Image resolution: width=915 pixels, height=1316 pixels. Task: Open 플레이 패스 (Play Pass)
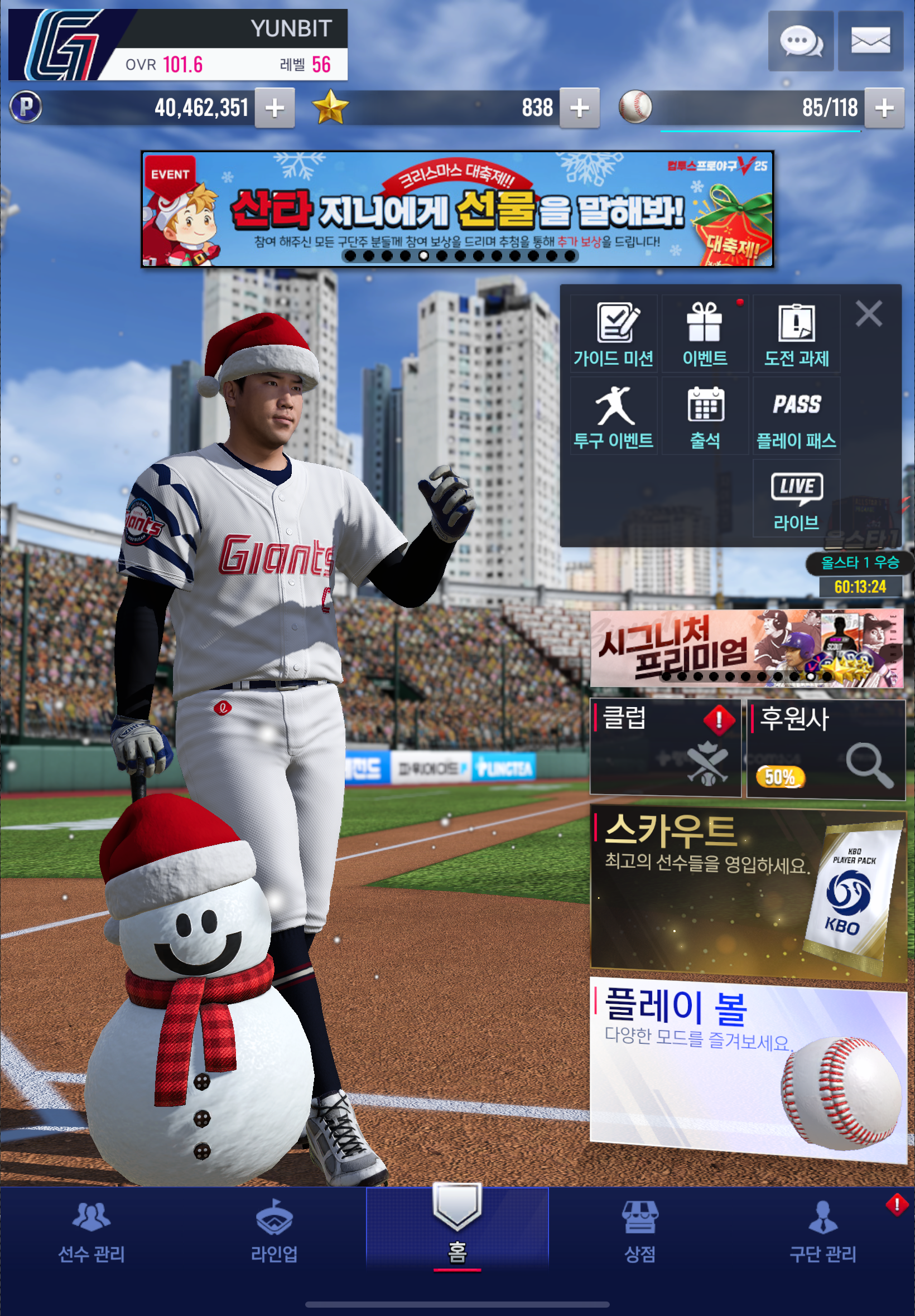796,417
